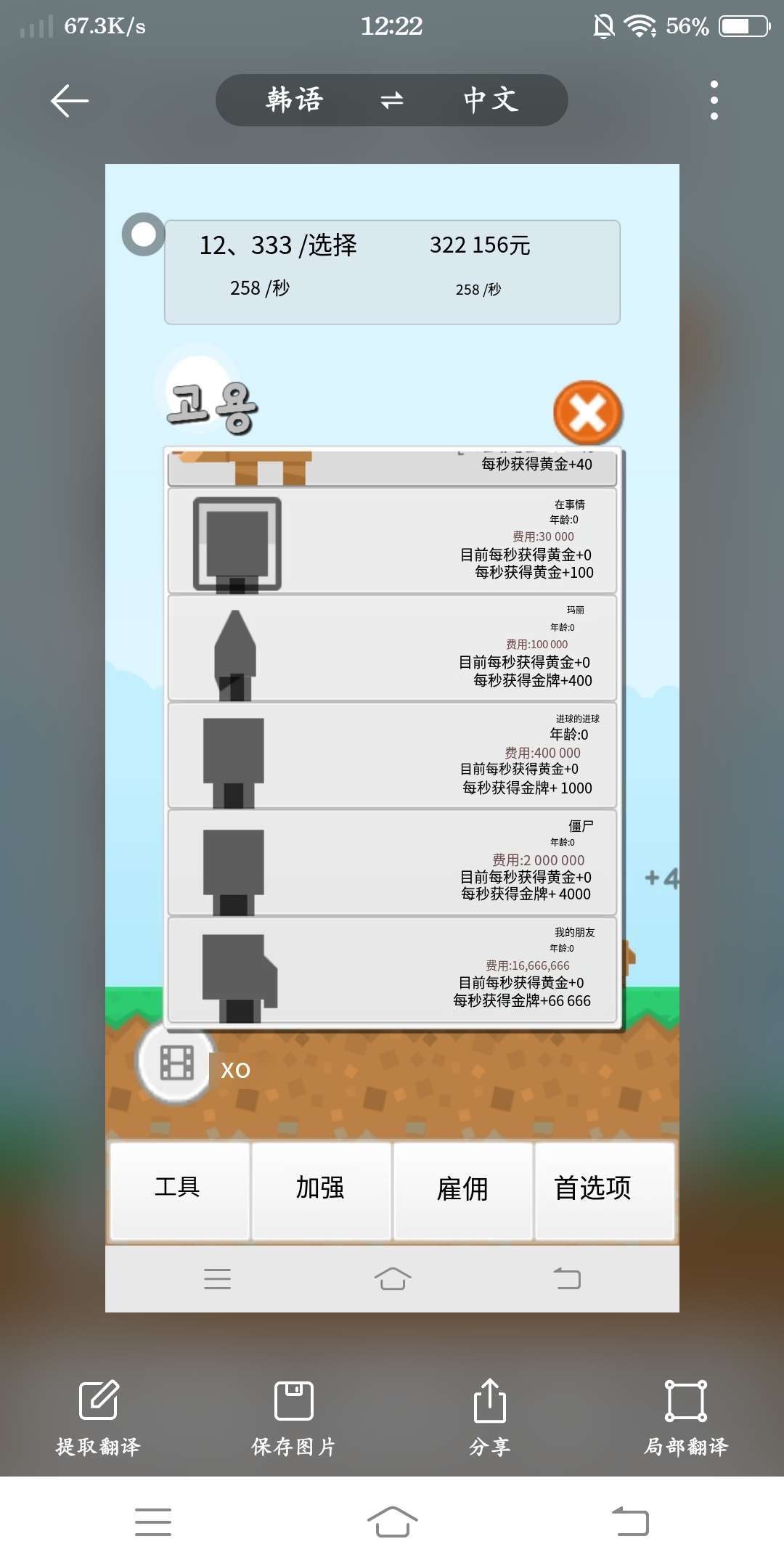This screenshot has height=1568, width=784.
Task: Open recent apps from the navigation bar
Action: pyautogui.click(x=153, y=1522)
